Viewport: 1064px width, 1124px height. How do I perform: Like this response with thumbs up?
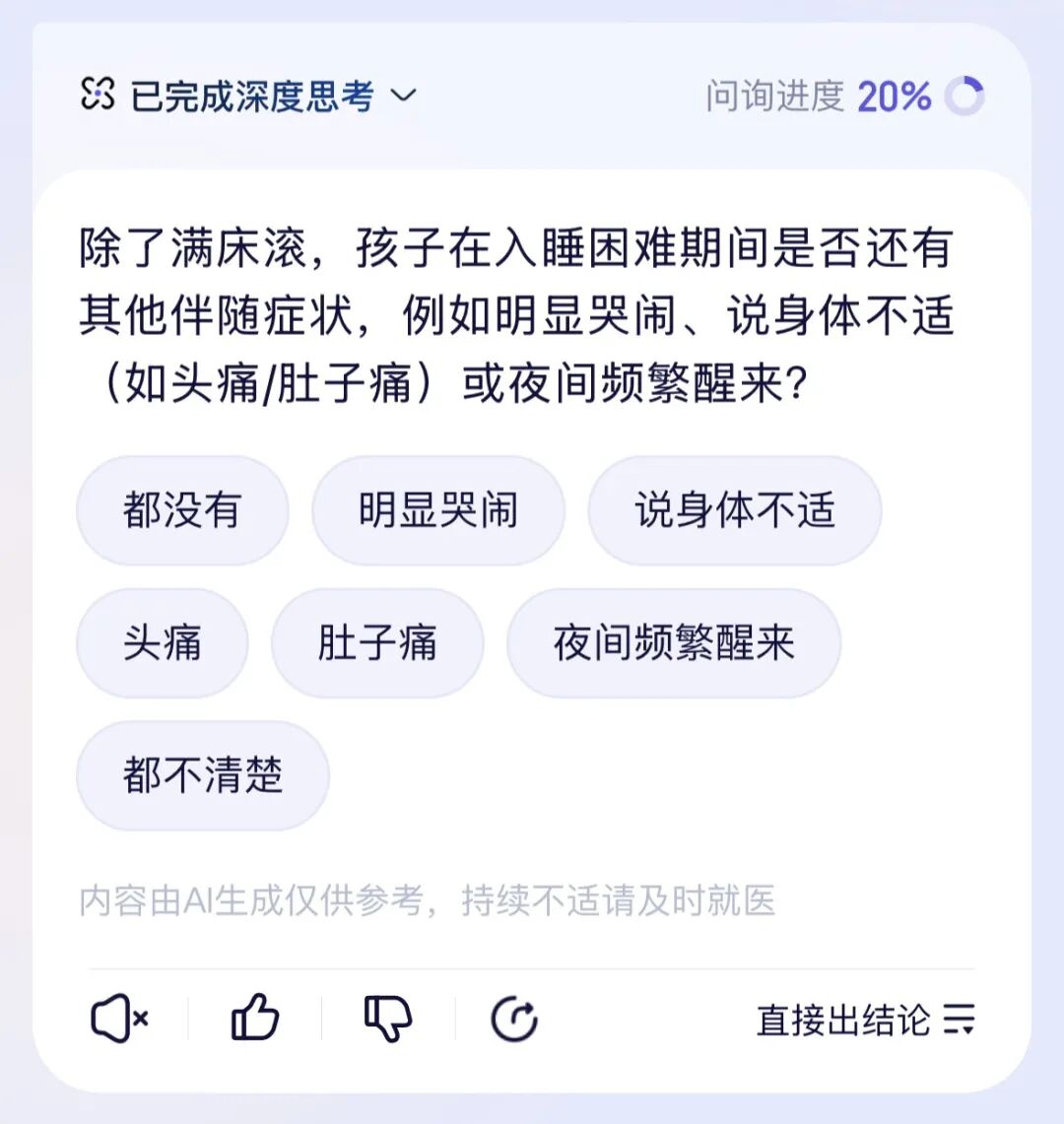point(255,1019)
